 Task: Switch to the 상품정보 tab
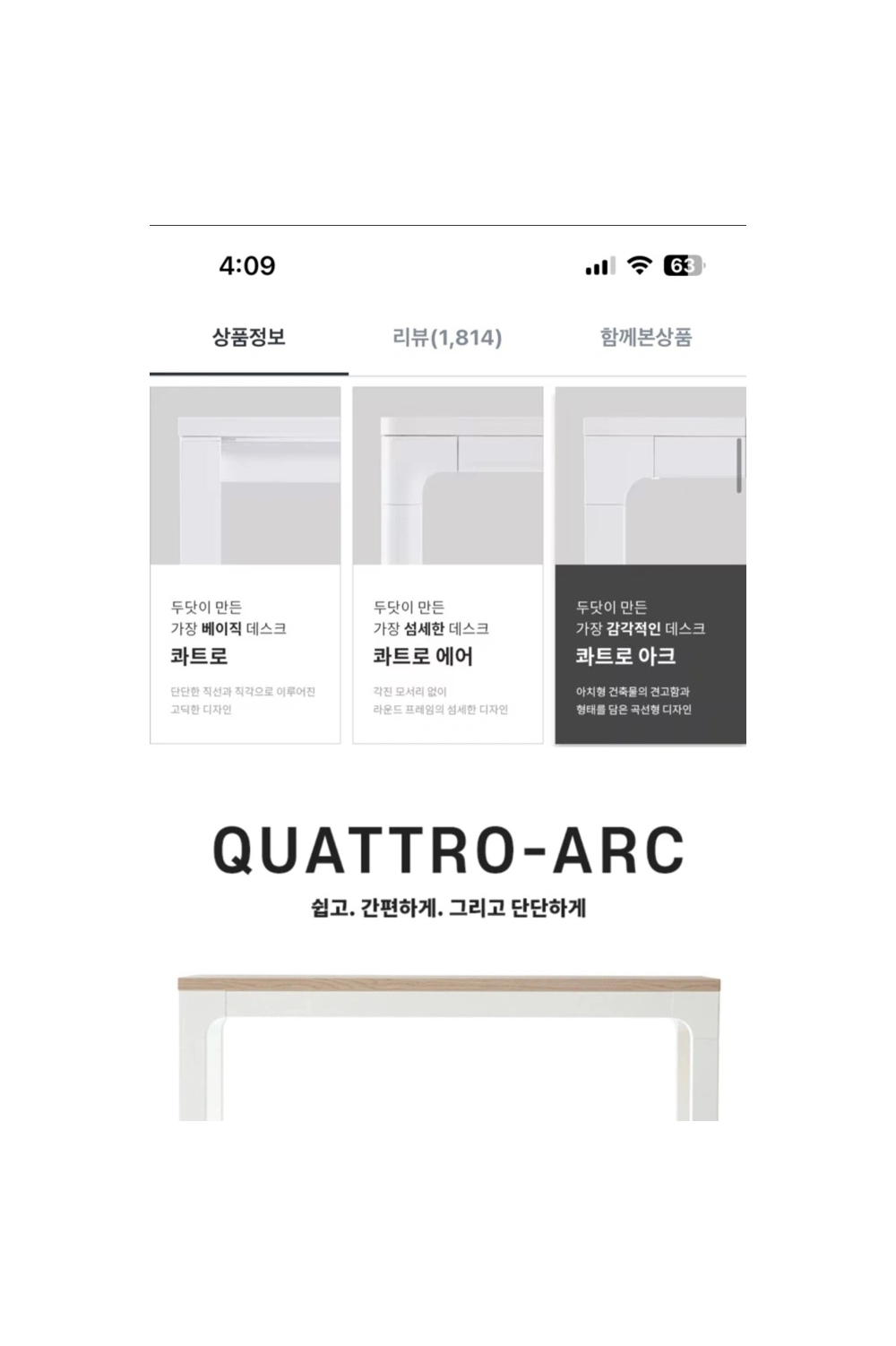point(248,338)
